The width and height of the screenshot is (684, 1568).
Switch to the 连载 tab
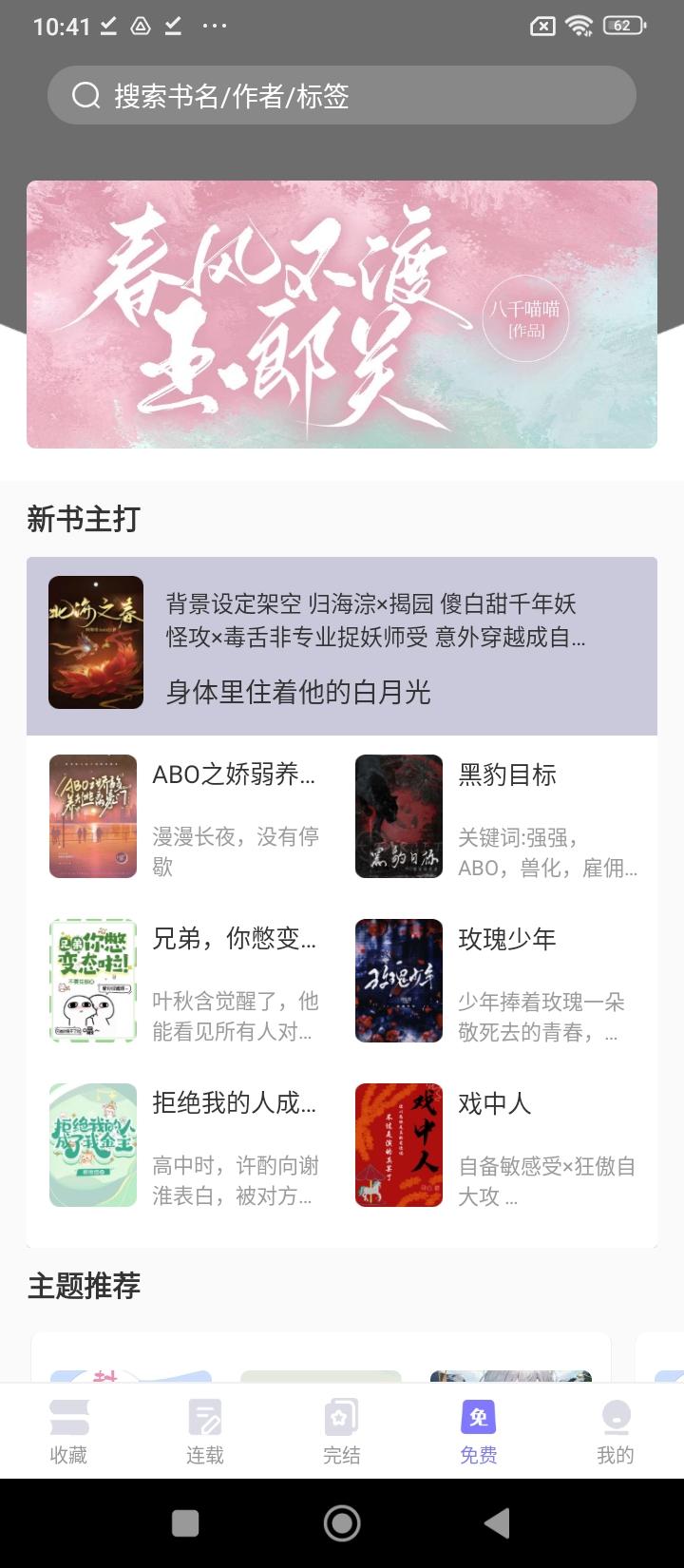(x=205, y=1431)
